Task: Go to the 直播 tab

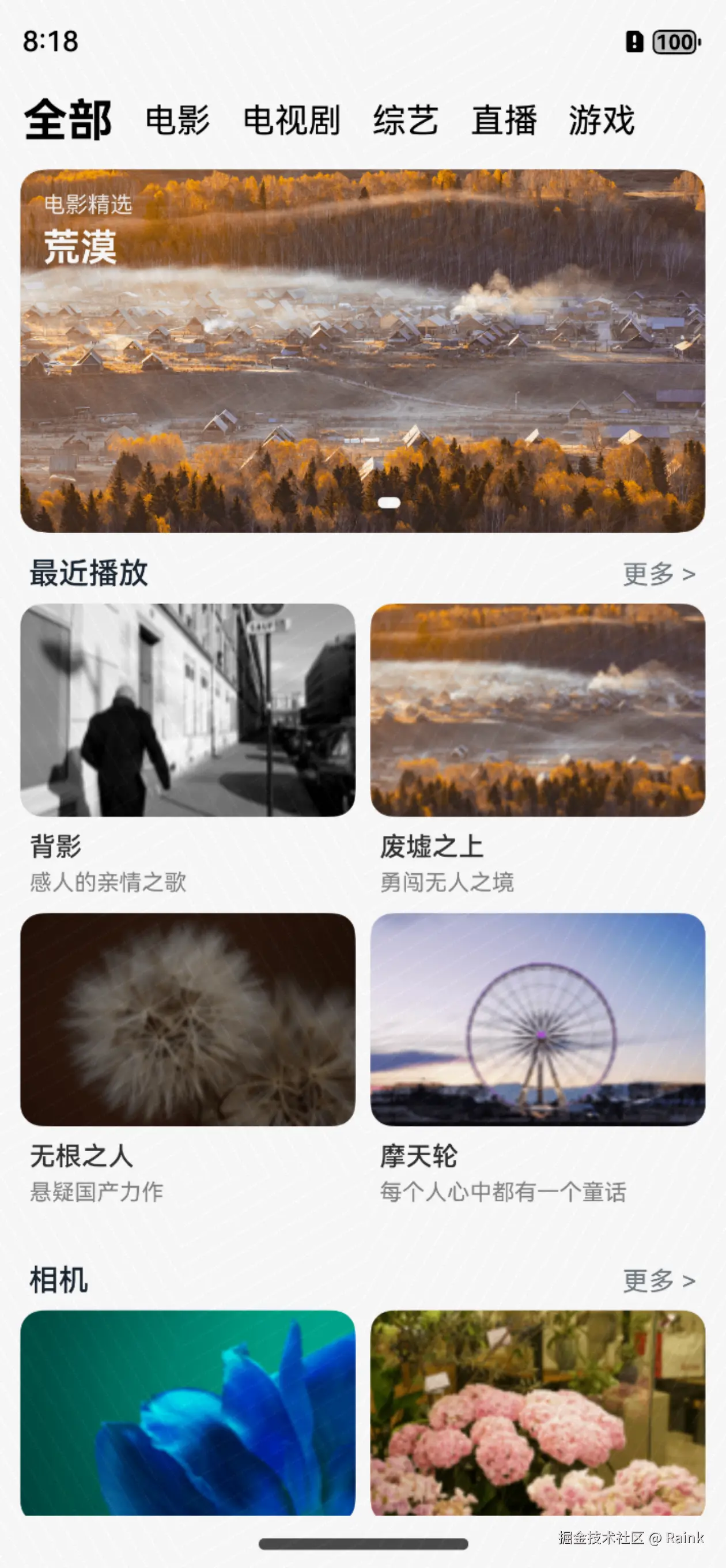Action: tap(504, 120)
